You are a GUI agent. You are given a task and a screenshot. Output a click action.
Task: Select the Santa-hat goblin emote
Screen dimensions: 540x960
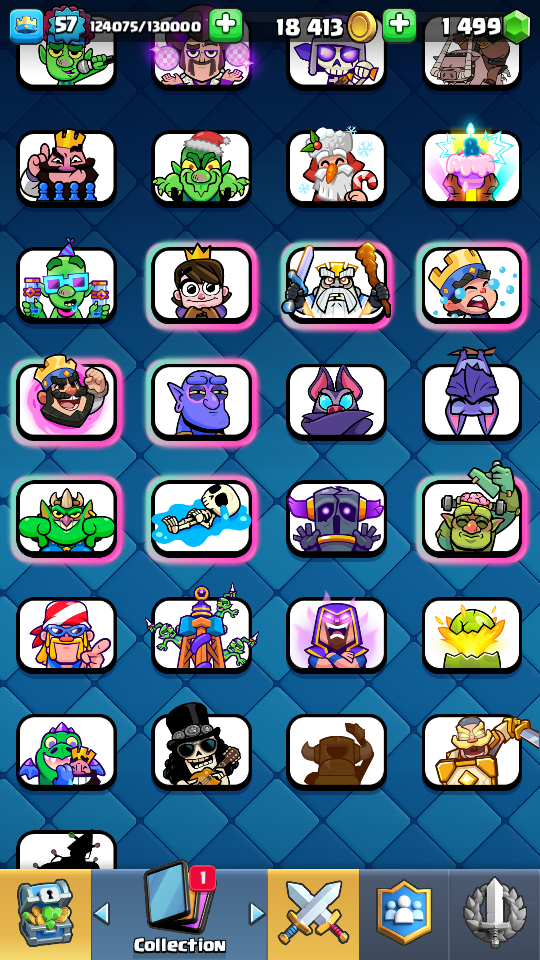[201, 168]
